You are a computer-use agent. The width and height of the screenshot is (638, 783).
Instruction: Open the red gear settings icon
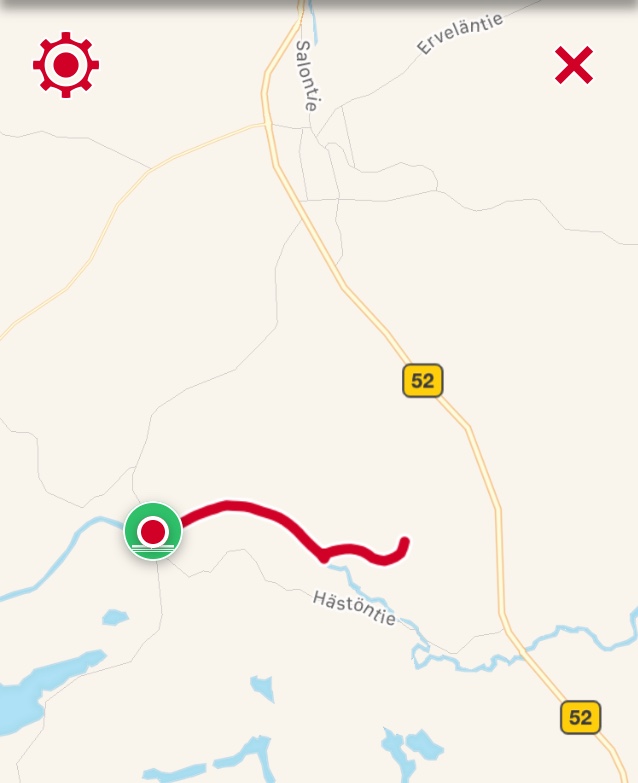tap(66, 65)
